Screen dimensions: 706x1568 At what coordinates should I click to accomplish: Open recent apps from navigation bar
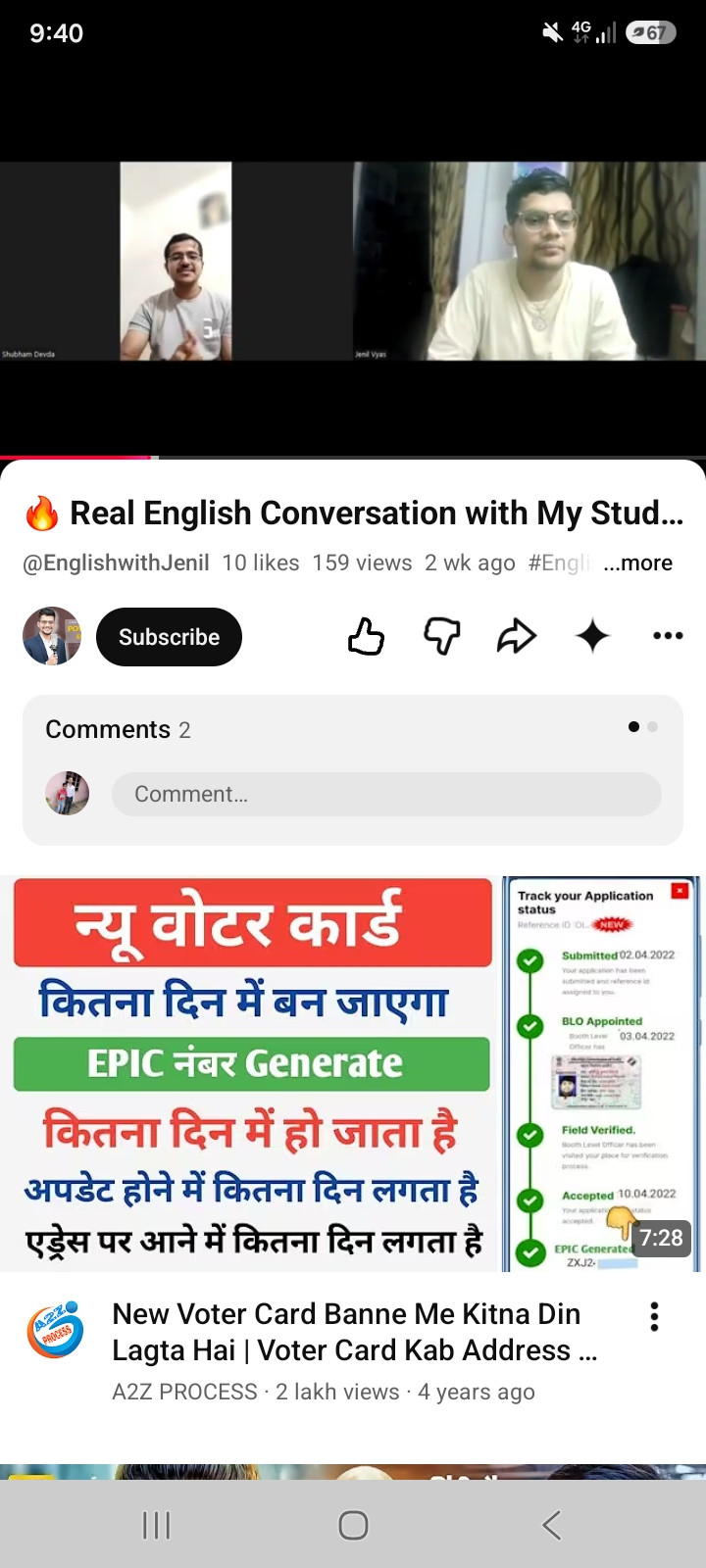[156, 1525]
